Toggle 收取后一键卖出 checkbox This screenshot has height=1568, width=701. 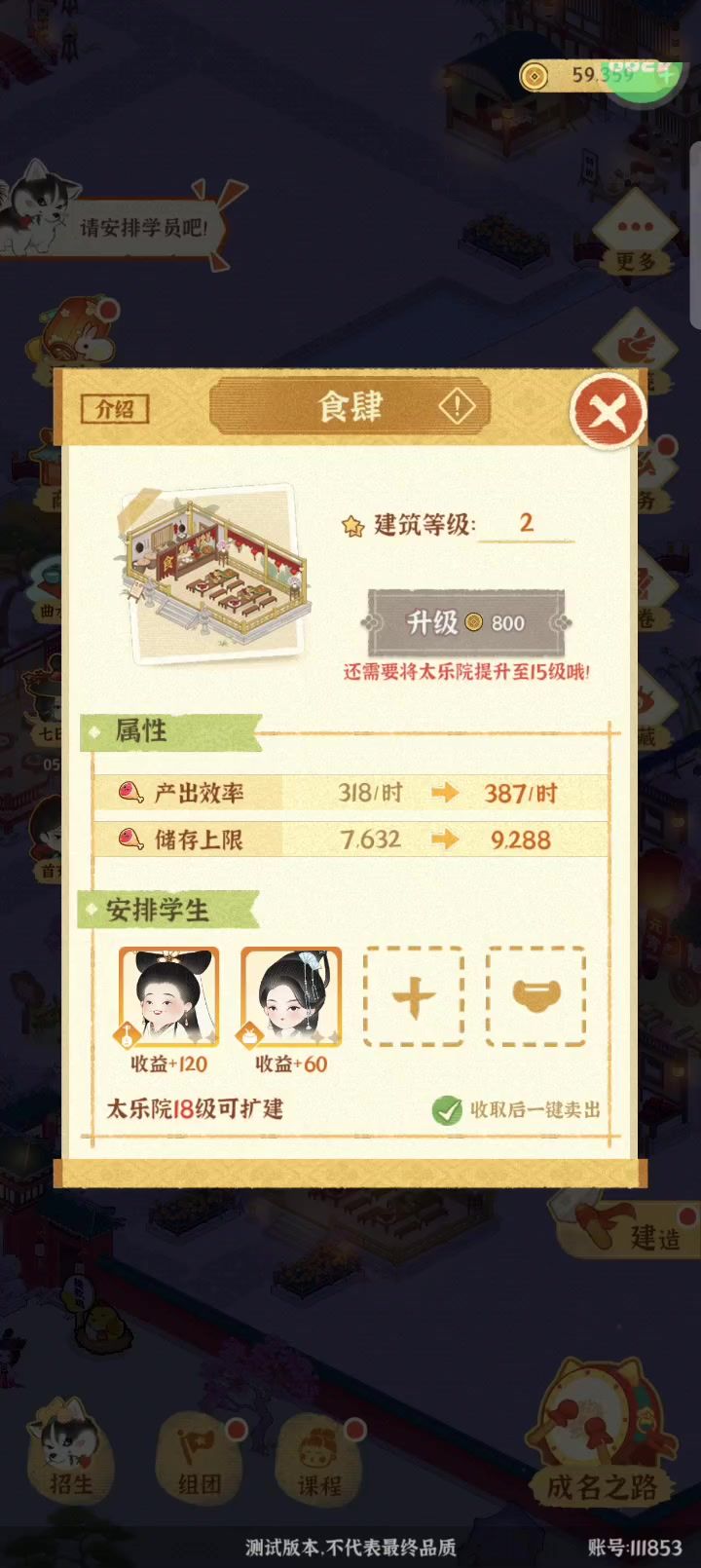click(x=447, y=1109)
